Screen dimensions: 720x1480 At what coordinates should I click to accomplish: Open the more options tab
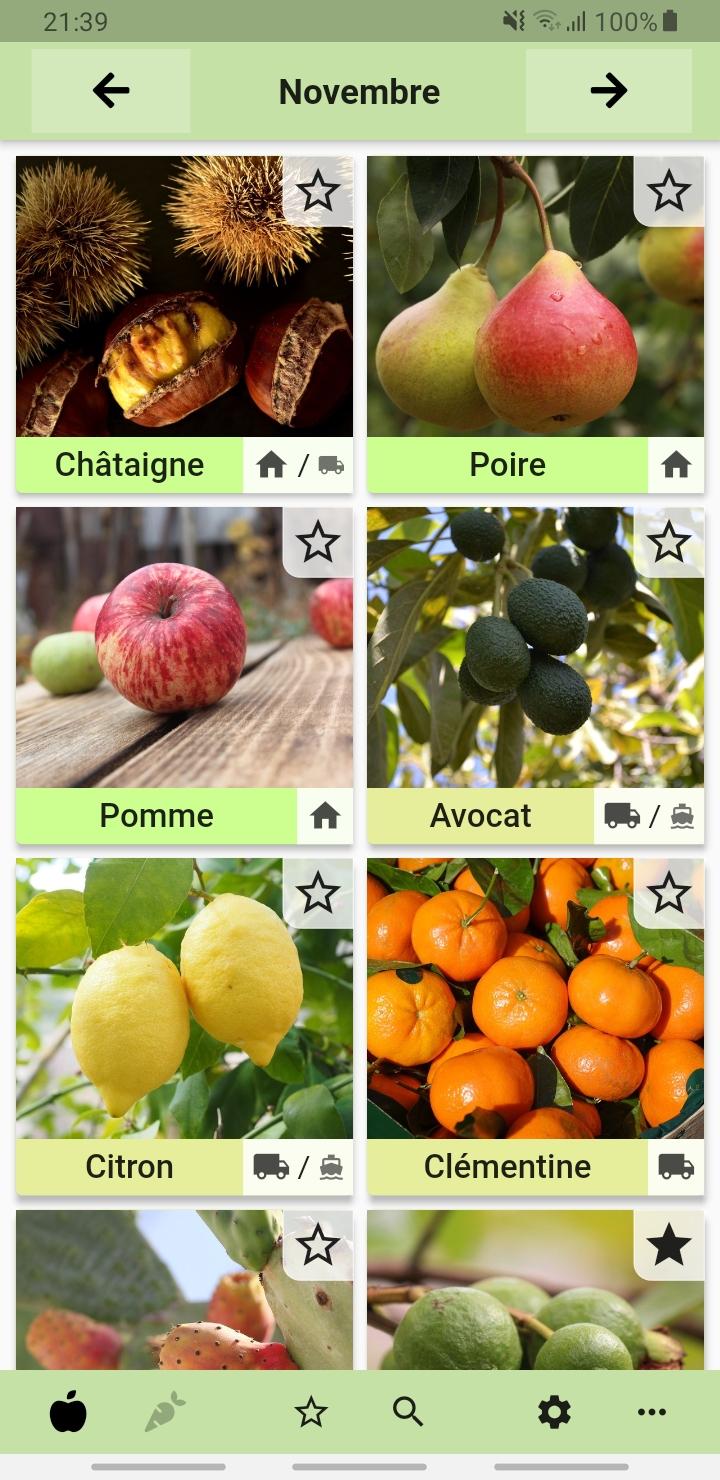[651, 1412]
